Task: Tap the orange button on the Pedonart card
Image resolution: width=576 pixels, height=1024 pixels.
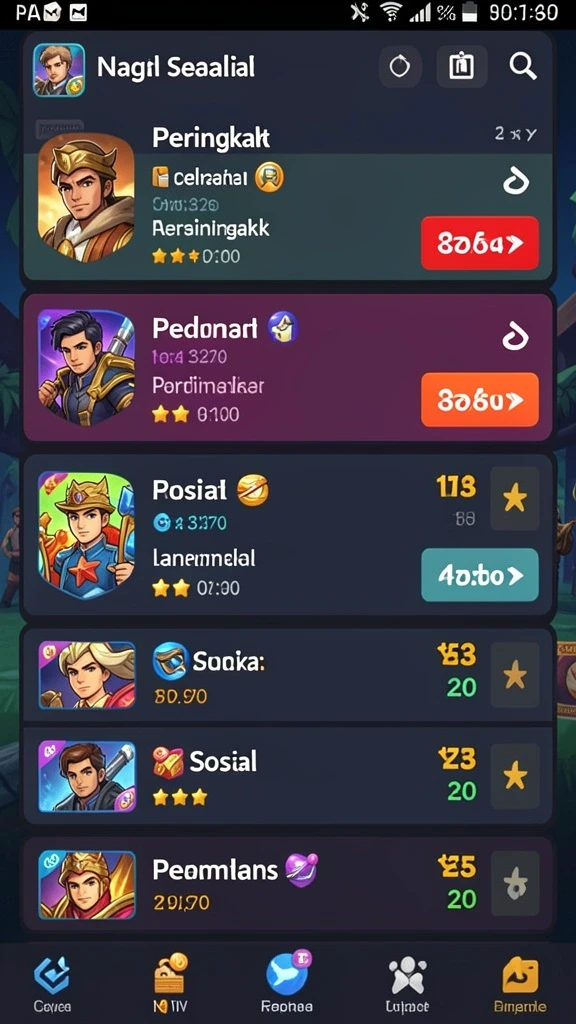Action: pyautogui.click(x=480, y=400)
